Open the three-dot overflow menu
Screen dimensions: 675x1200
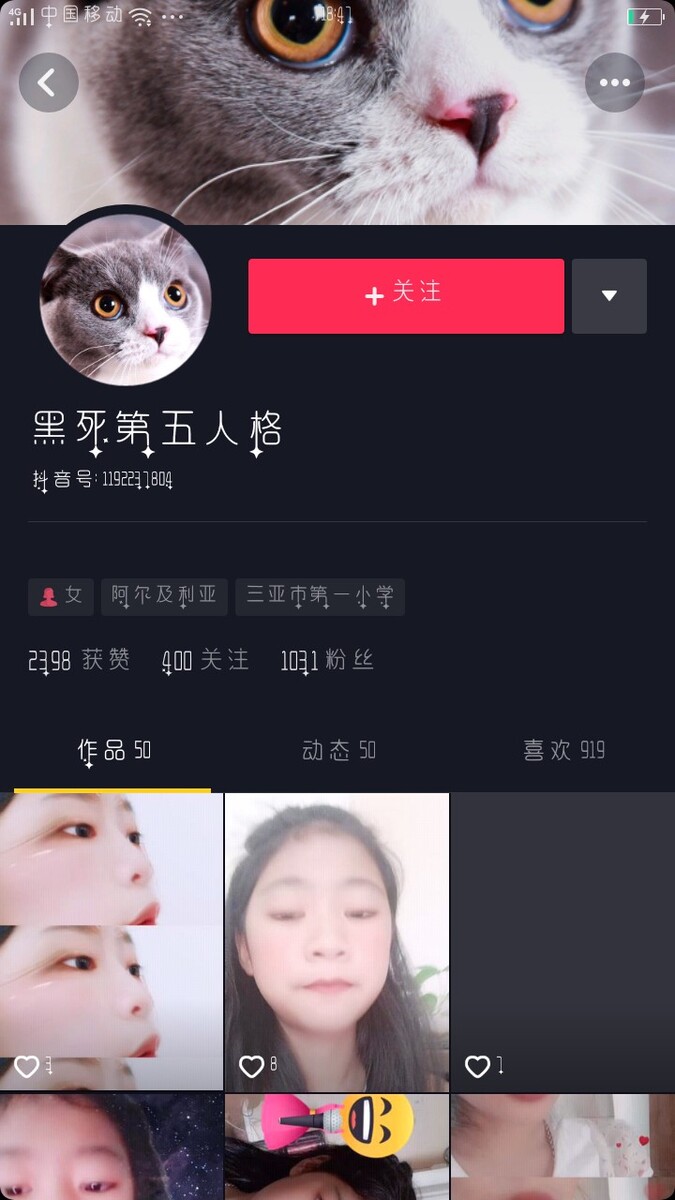click(x=614, y=83)
